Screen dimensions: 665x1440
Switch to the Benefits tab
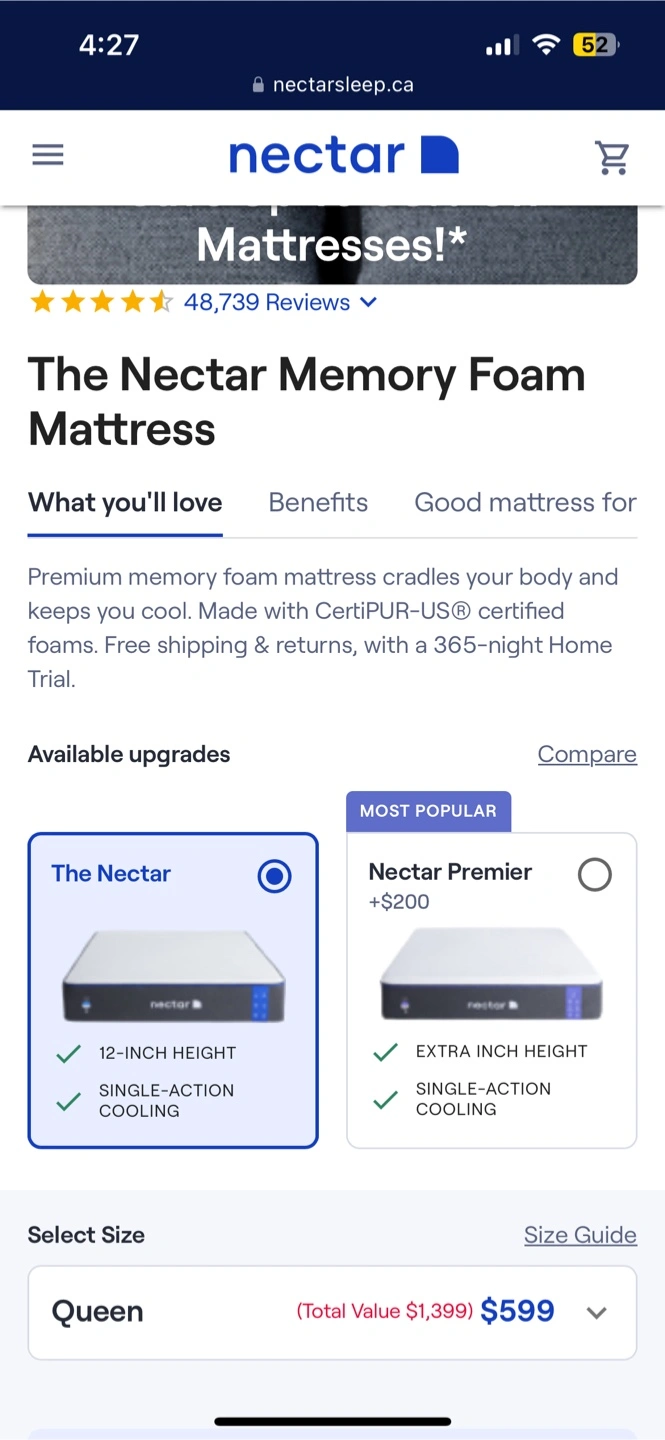point(318,502)
